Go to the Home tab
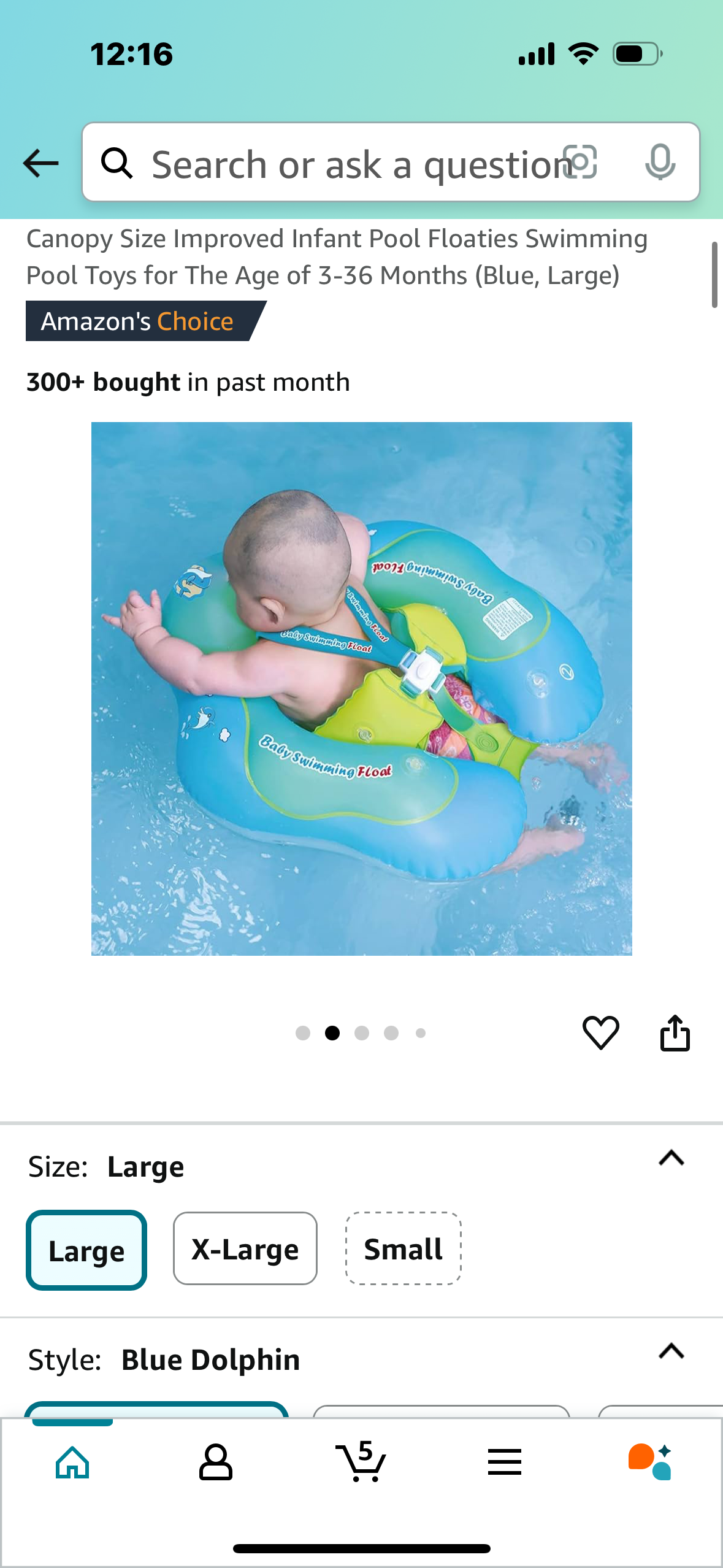 (x=72, y=1462)
